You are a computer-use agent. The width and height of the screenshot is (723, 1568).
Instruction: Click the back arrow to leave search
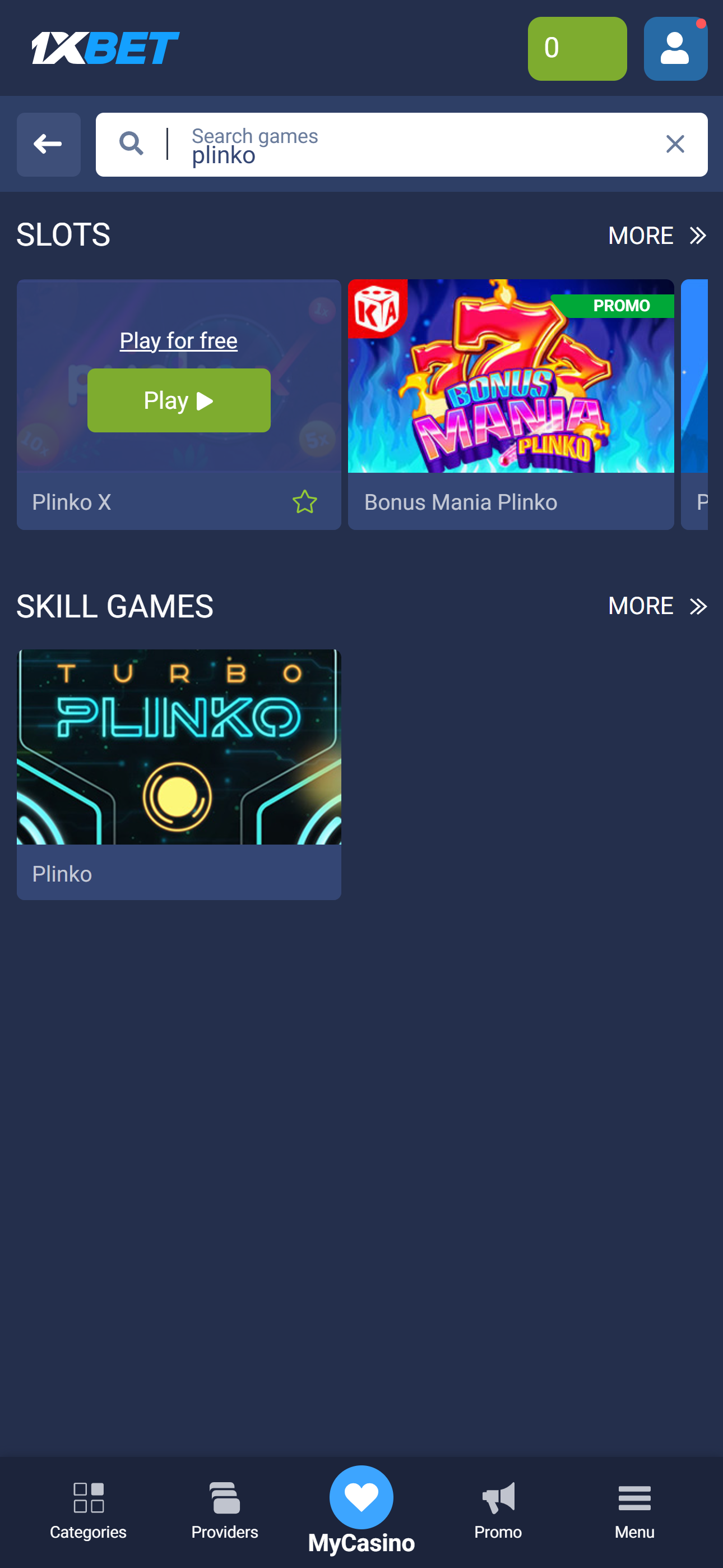point(49,144)
